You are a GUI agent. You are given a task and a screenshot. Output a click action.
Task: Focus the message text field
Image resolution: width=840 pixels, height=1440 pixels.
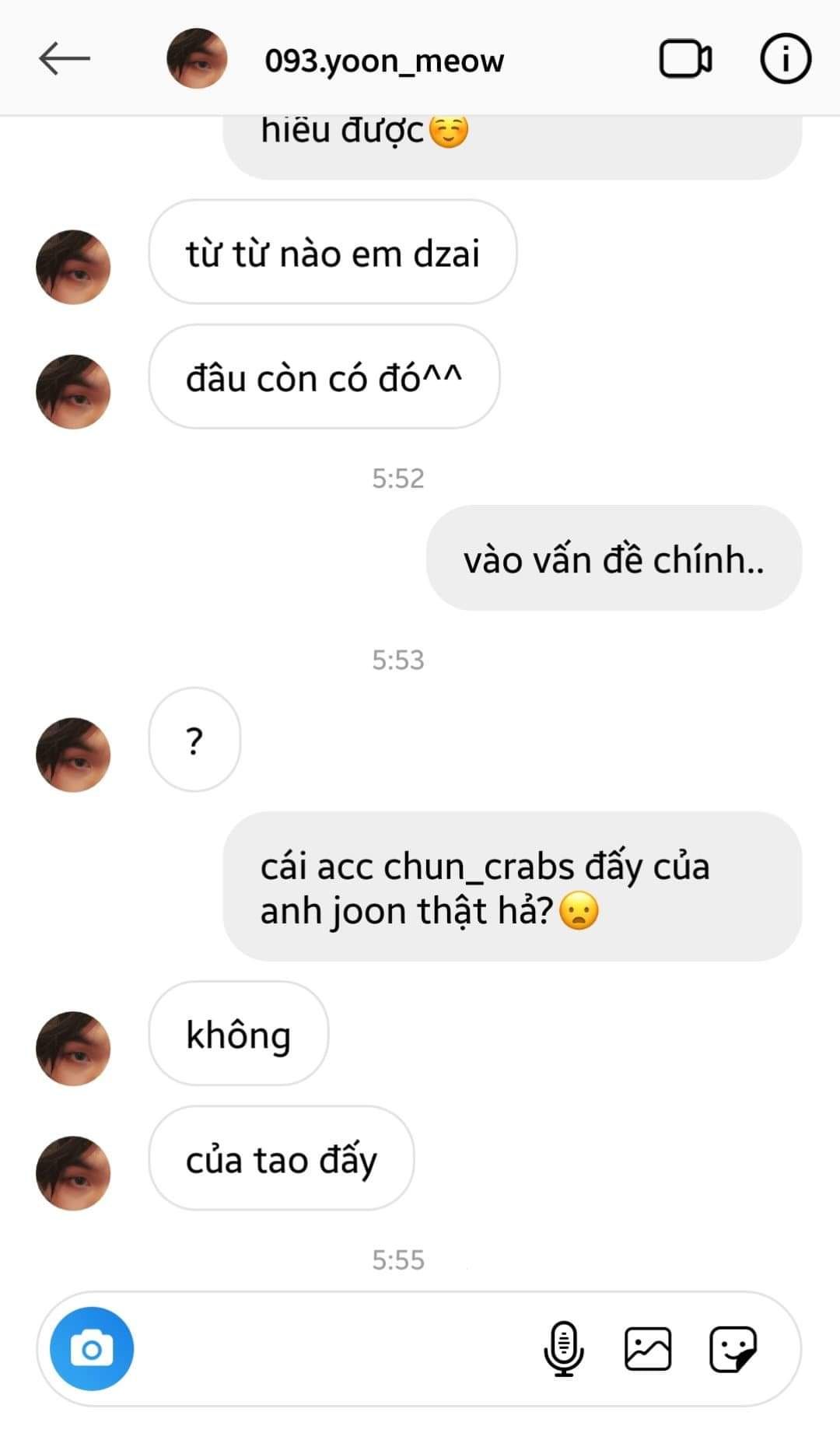click(334, 1348)
